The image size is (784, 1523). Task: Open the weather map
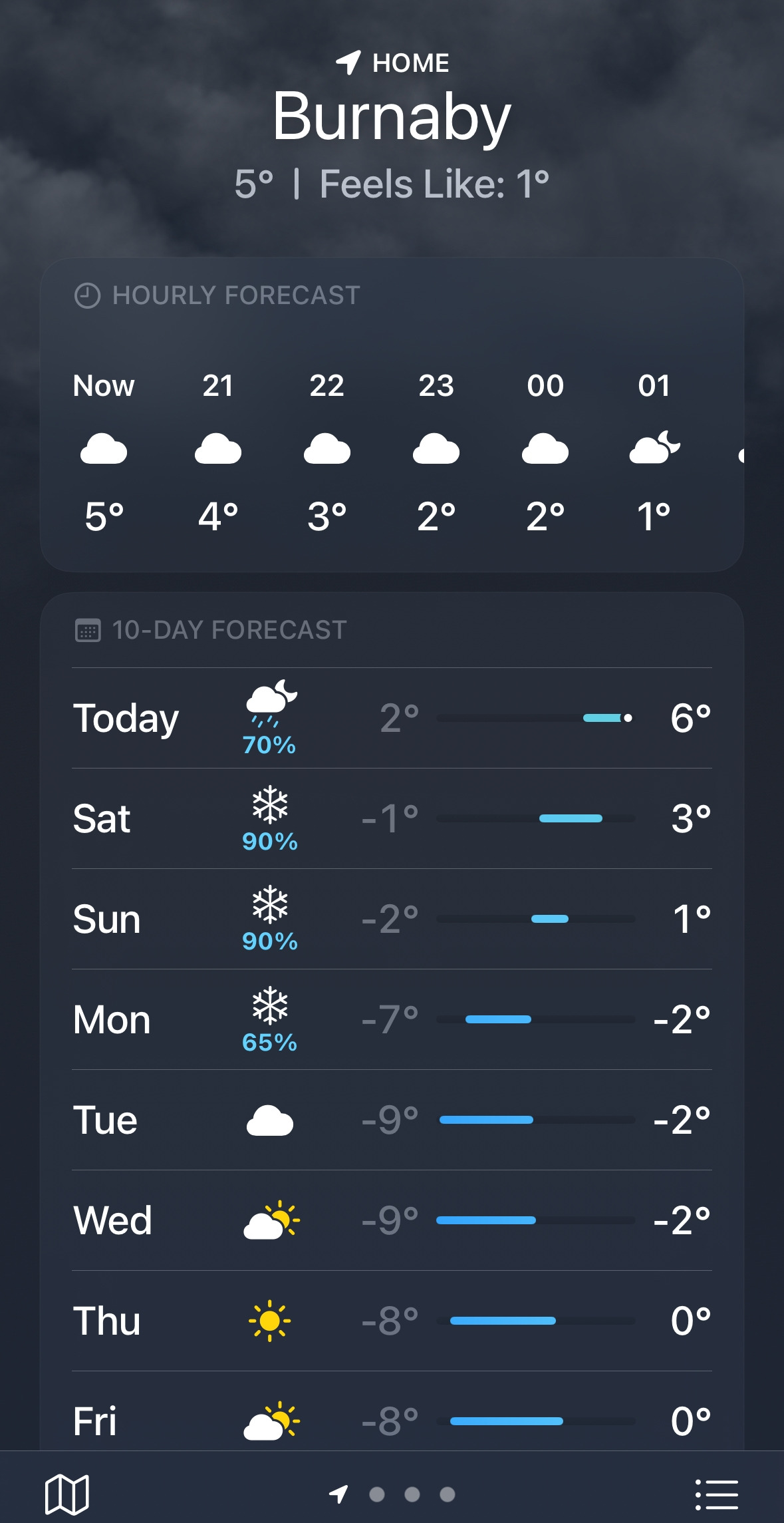[x=66, y=1494]
